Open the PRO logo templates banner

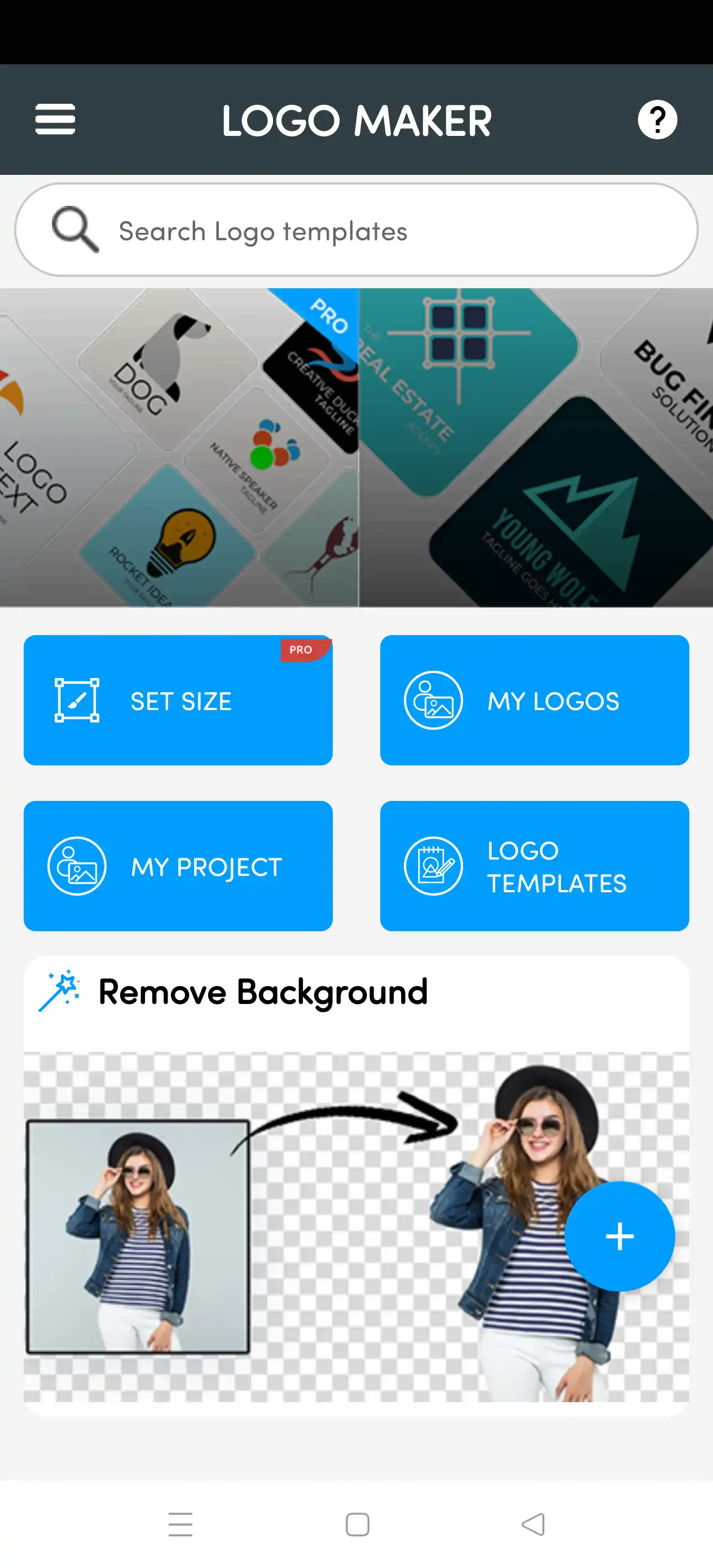179,447
